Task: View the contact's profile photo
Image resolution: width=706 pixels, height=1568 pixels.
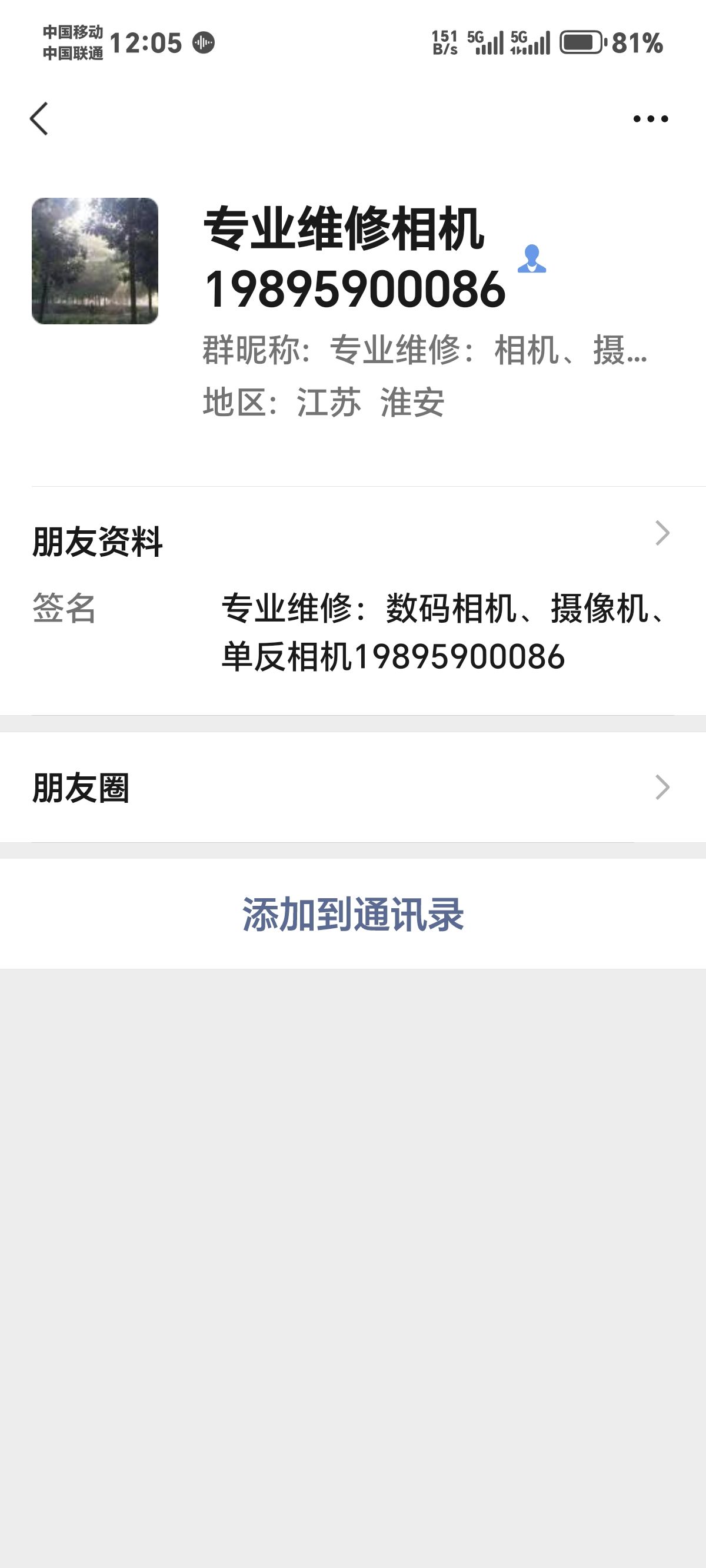Action: click(x=95, y=261)
